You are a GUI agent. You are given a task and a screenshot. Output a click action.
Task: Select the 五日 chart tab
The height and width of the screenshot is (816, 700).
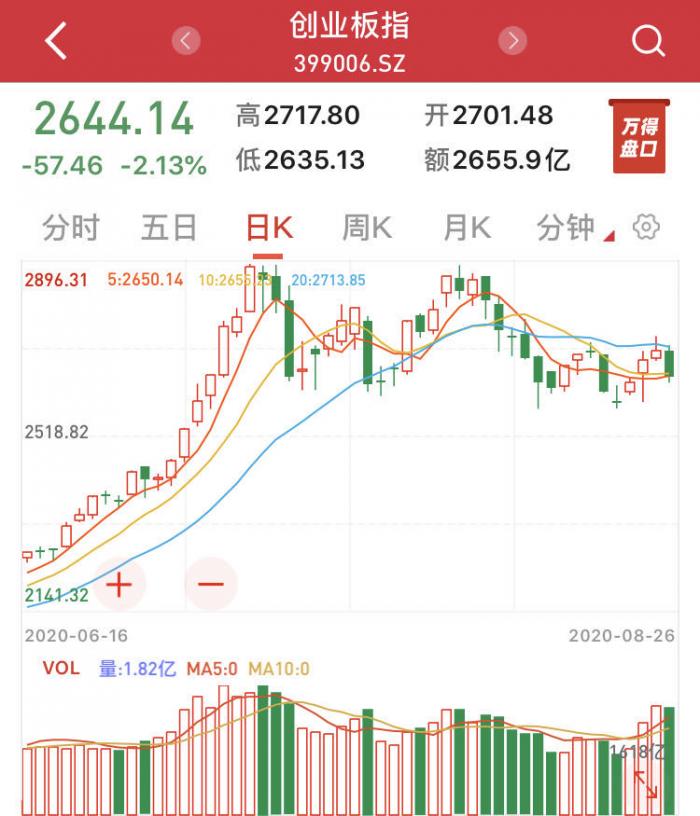(x=168, y=228)
